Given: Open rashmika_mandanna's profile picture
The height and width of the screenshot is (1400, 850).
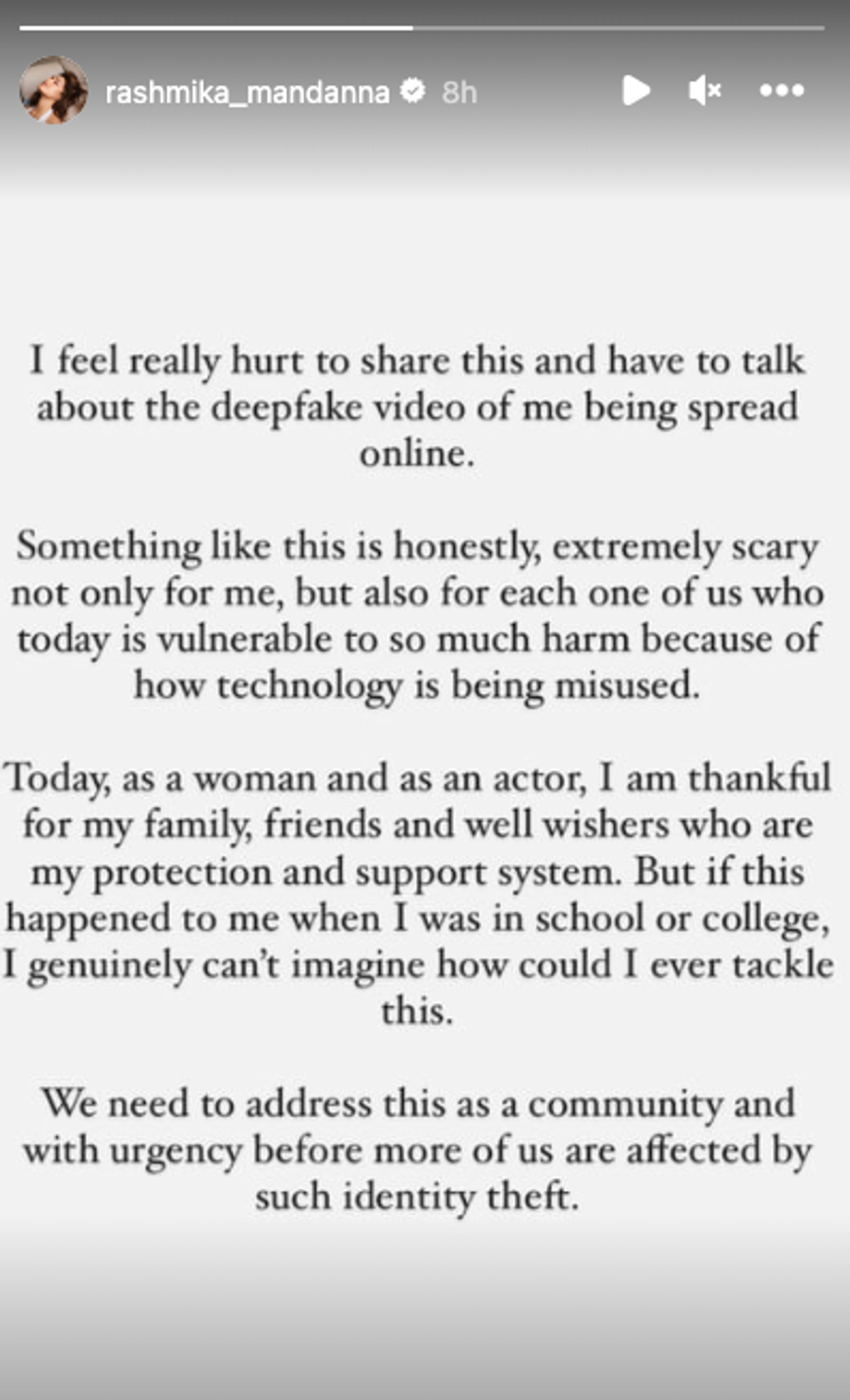Looking at the screenshot, I should [x=54, y=90].
